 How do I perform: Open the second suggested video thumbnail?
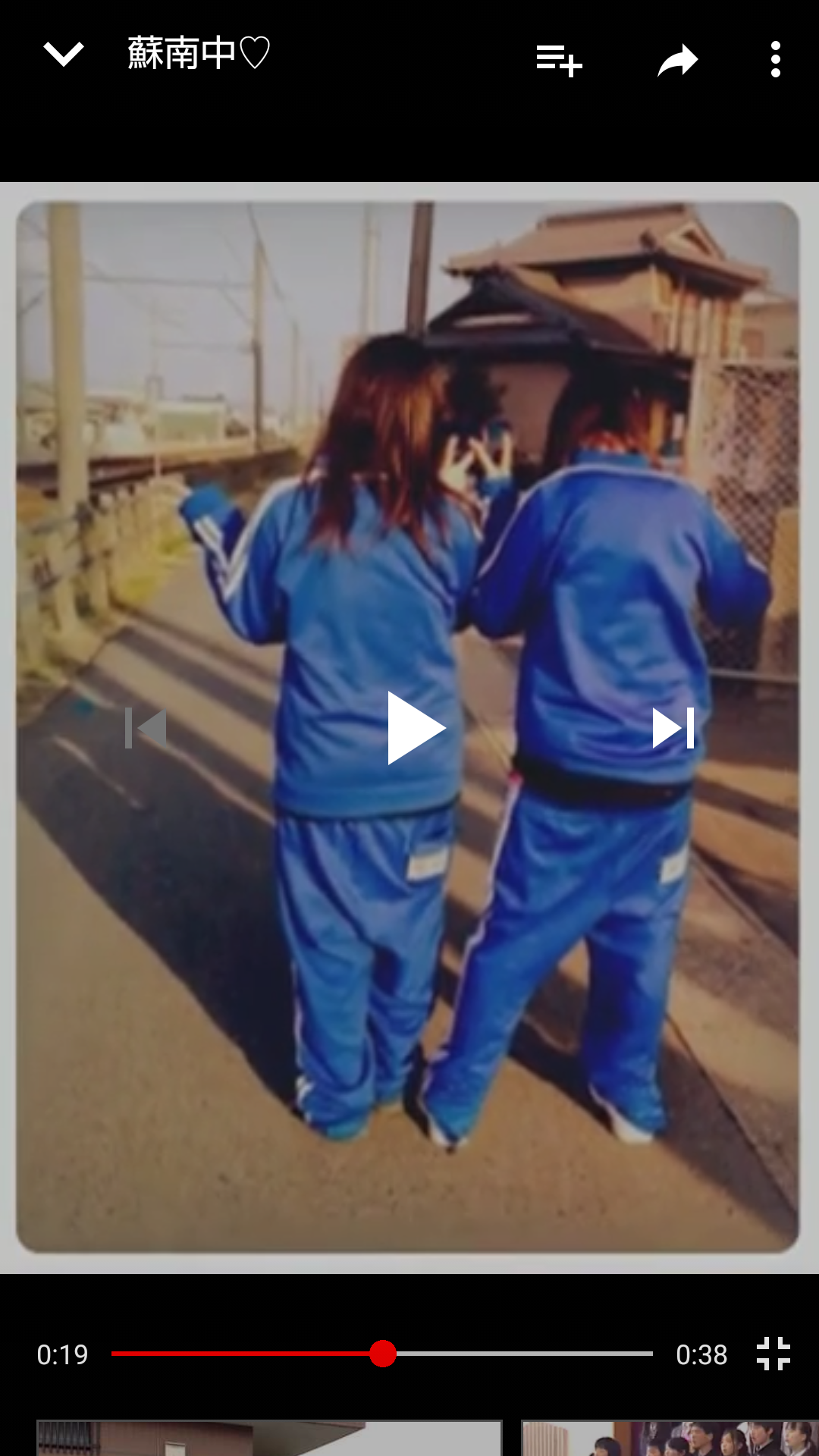[669, 1438]
